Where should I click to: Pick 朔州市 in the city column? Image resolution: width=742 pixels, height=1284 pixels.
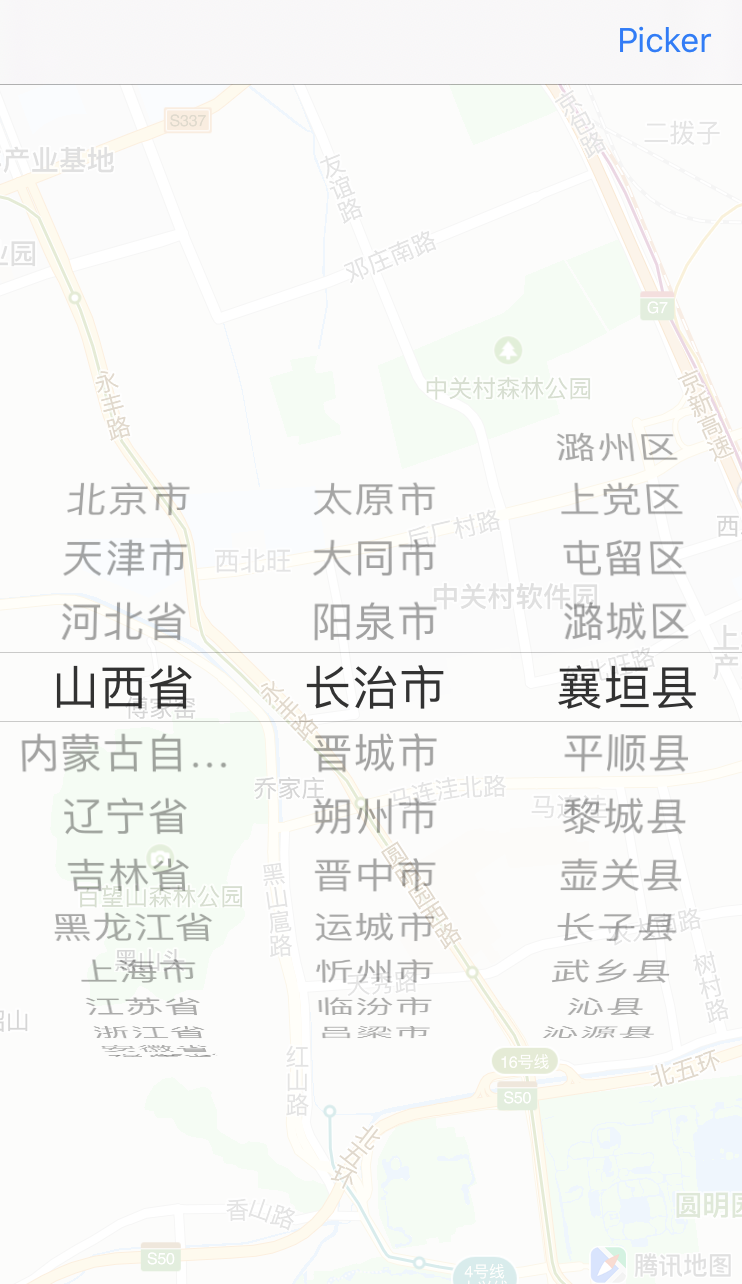(374, 817)
